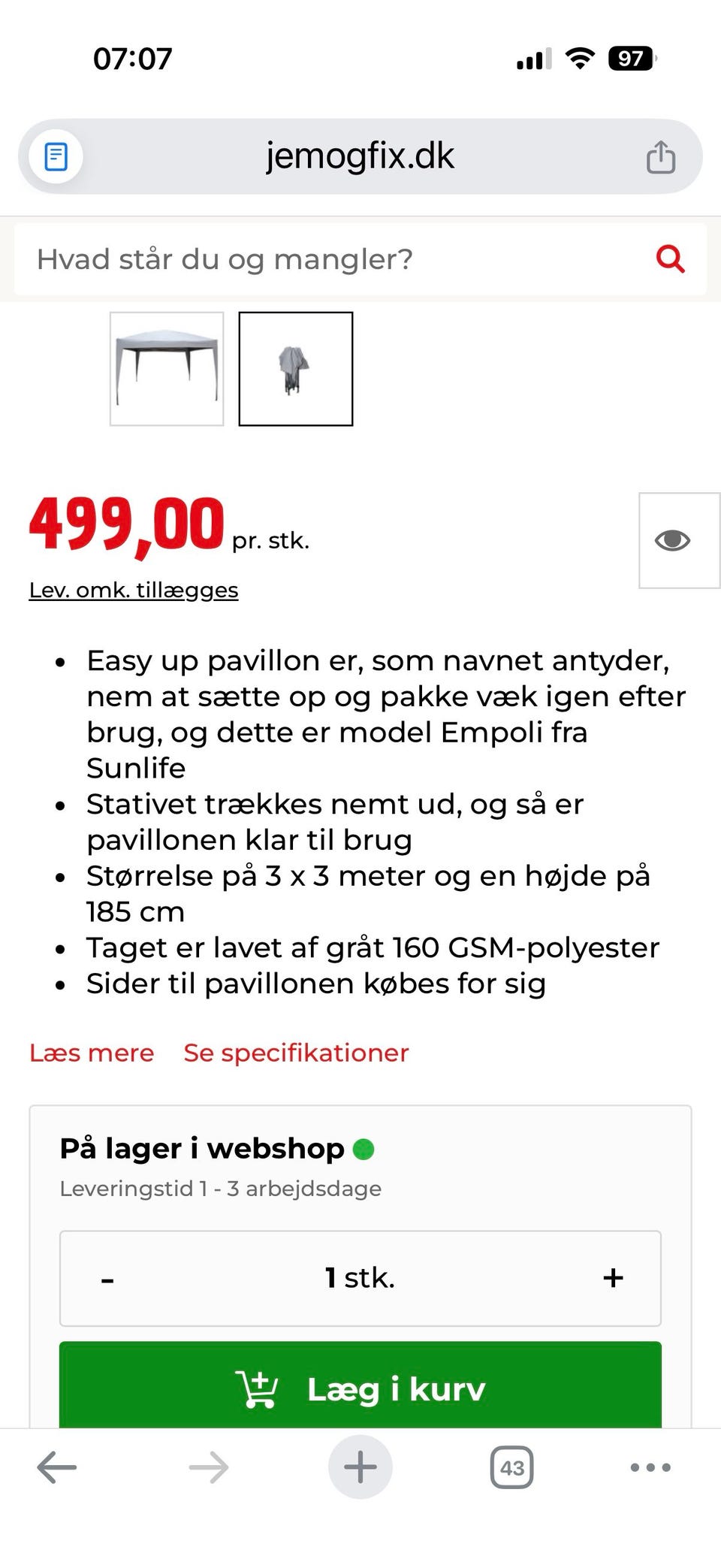Screen dimensions: 721x1568
Task: Navigate back with the left arrow
Action: pyautogui.click(x=56, y=1466)
